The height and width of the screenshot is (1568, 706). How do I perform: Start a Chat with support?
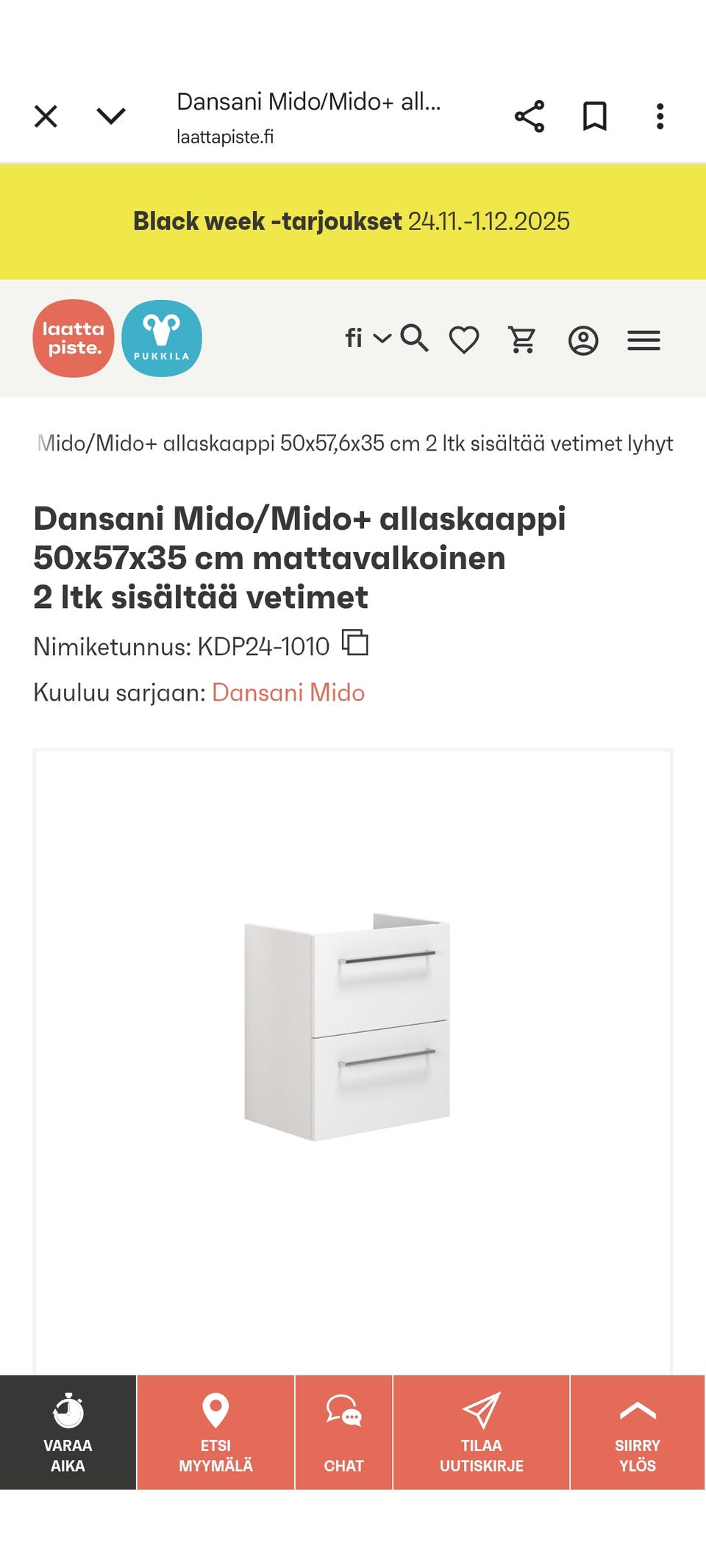point(343,1432)
